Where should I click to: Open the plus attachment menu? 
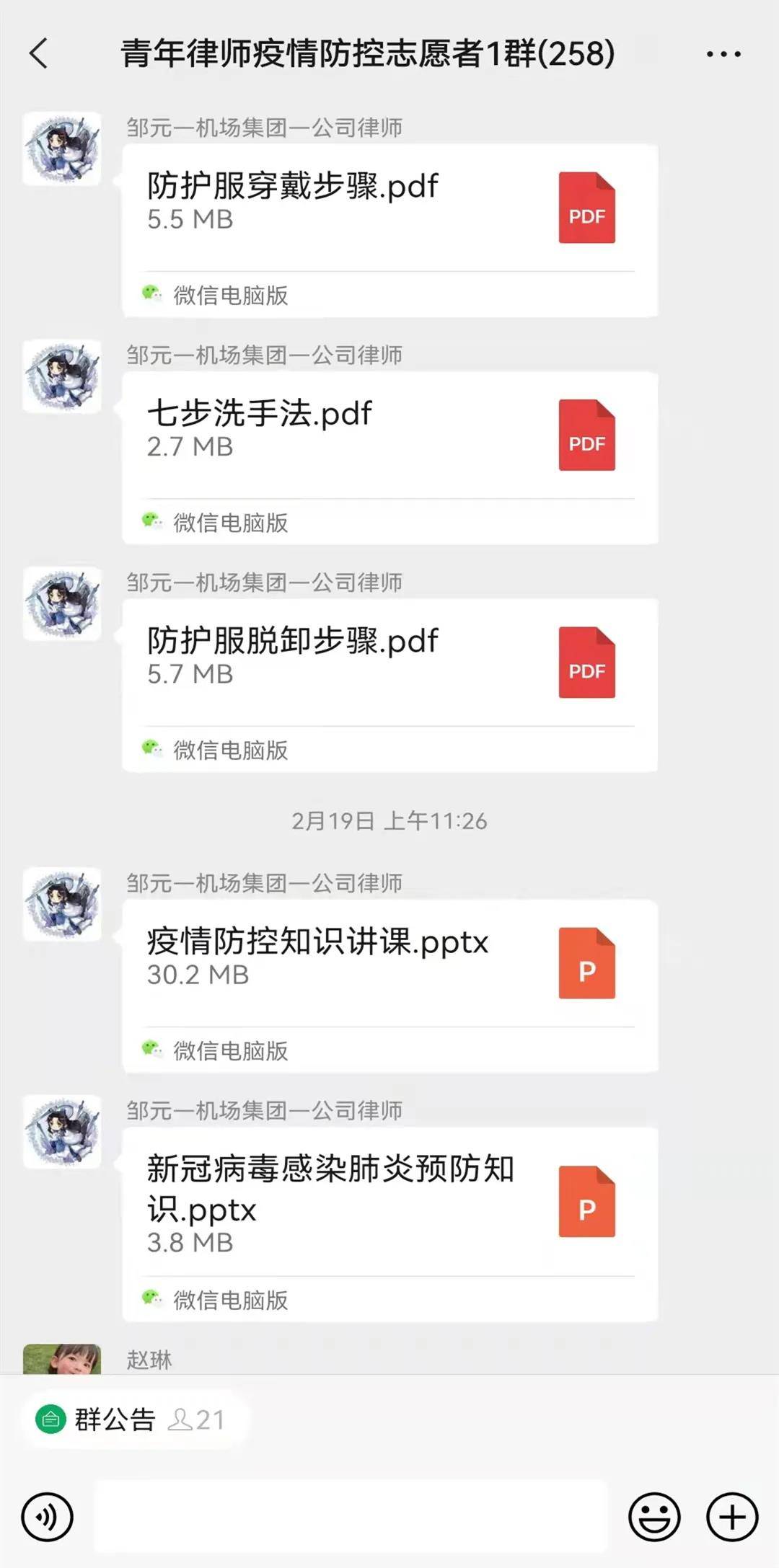pyautogui.click(x=731, y=1516)
